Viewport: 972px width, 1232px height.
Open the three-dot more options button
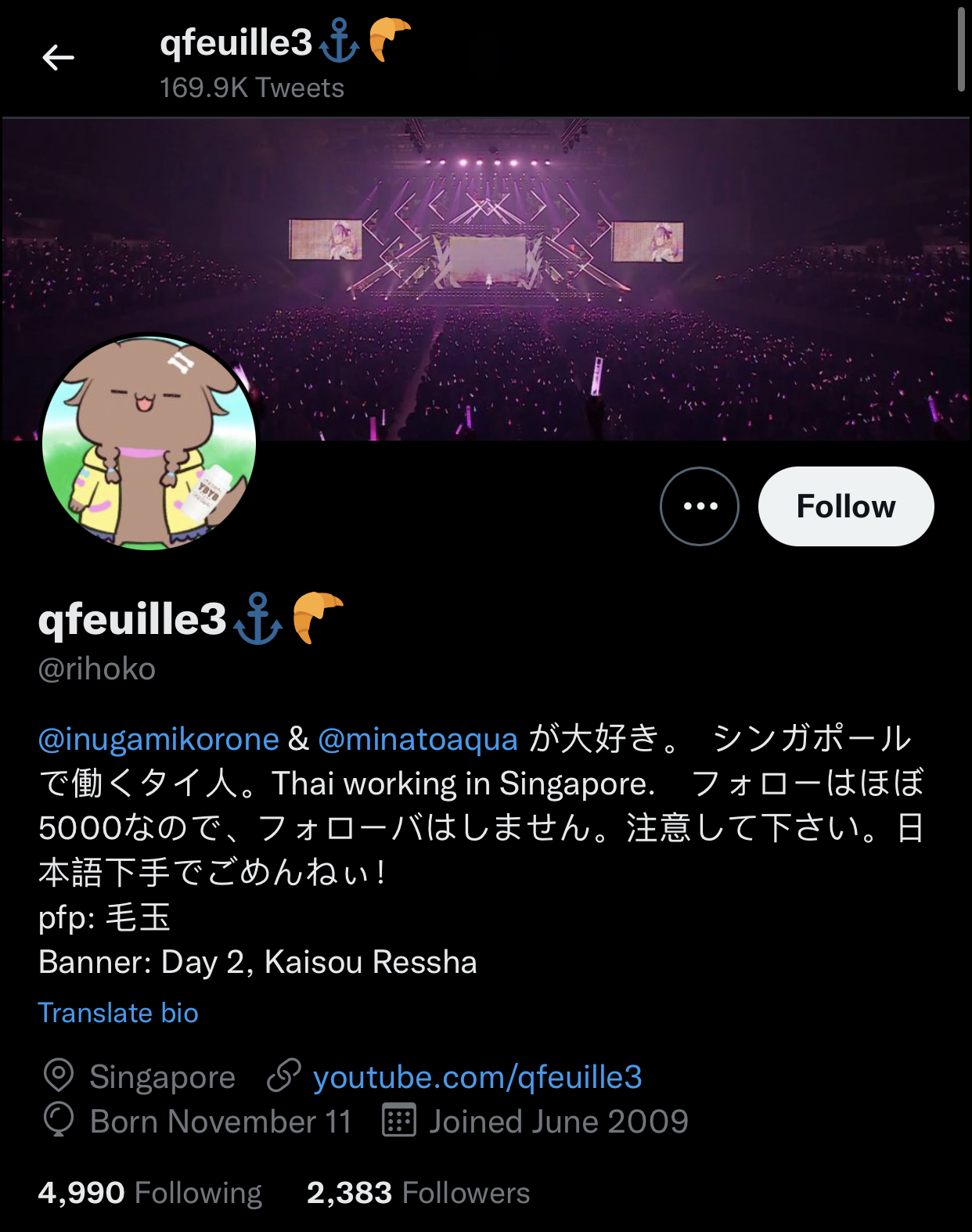[x=699, y=506]
